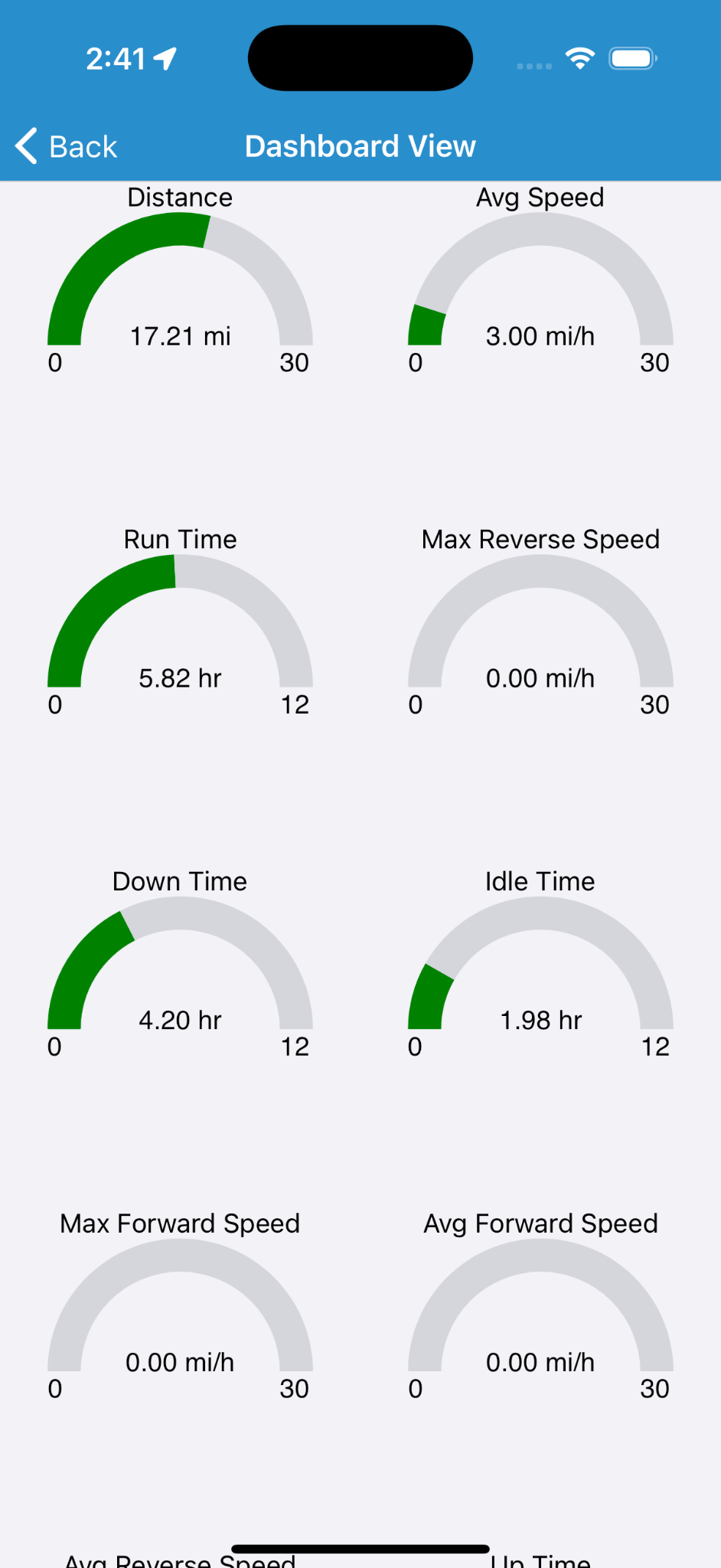Tap the Dashboard View title
721x1568 pixels.
[x=360, y=145]
